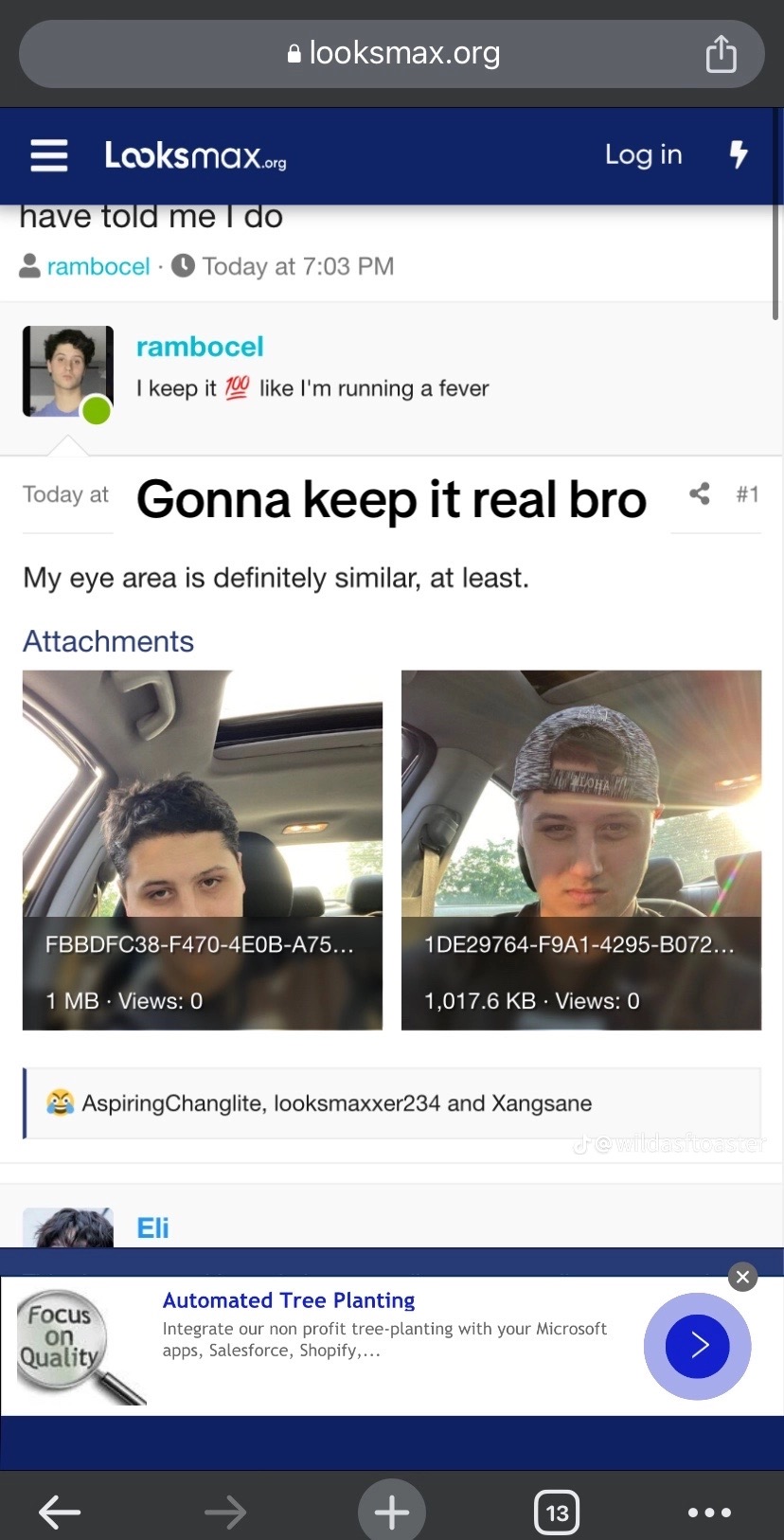The width and height of the screenshot is (784, 1540).
Task: Open a new browser tab with plus
Action: point(392,1513)
